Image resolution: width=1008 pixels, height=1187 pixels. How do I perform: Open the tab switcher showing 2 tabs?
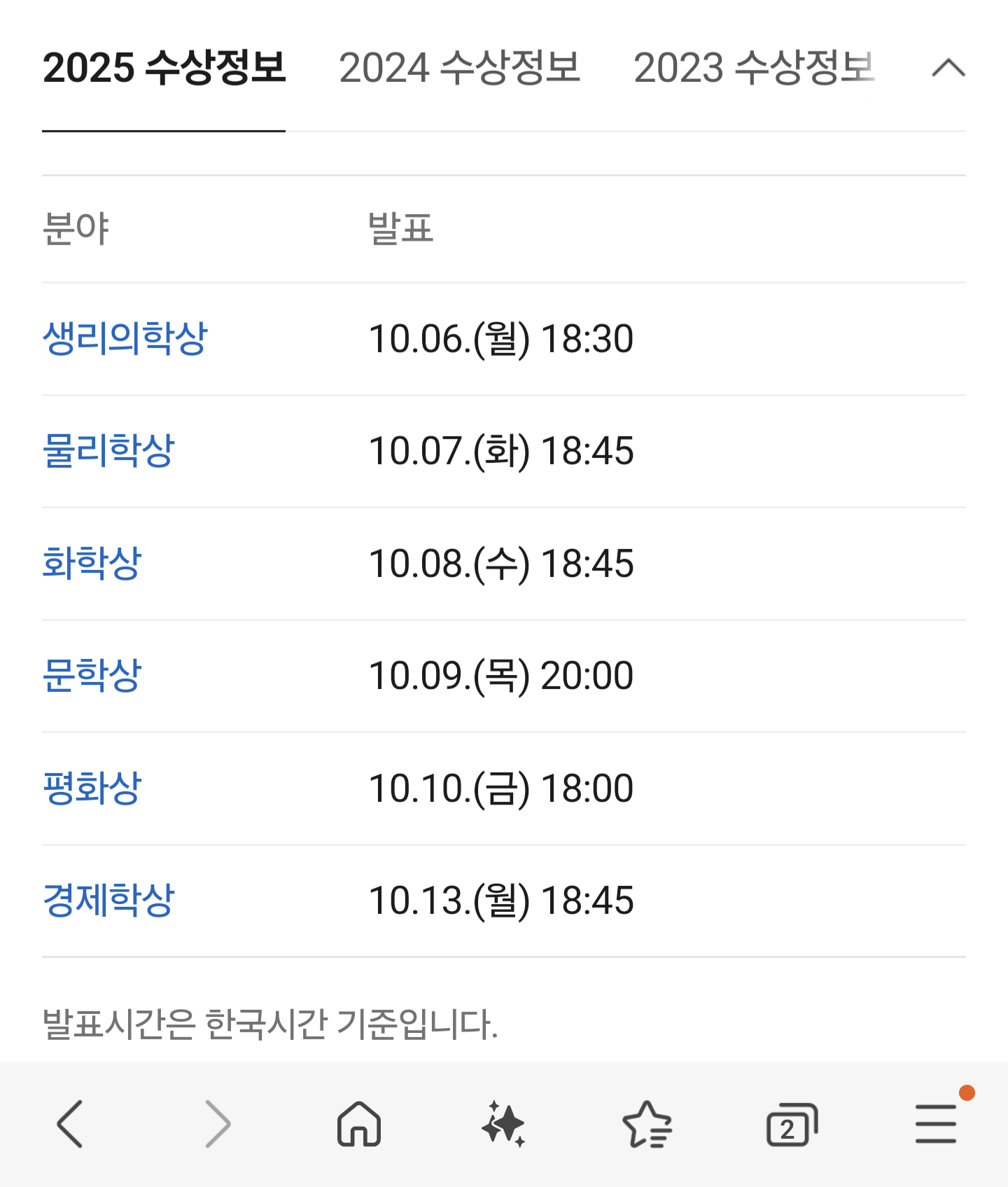coord(792,1124)
